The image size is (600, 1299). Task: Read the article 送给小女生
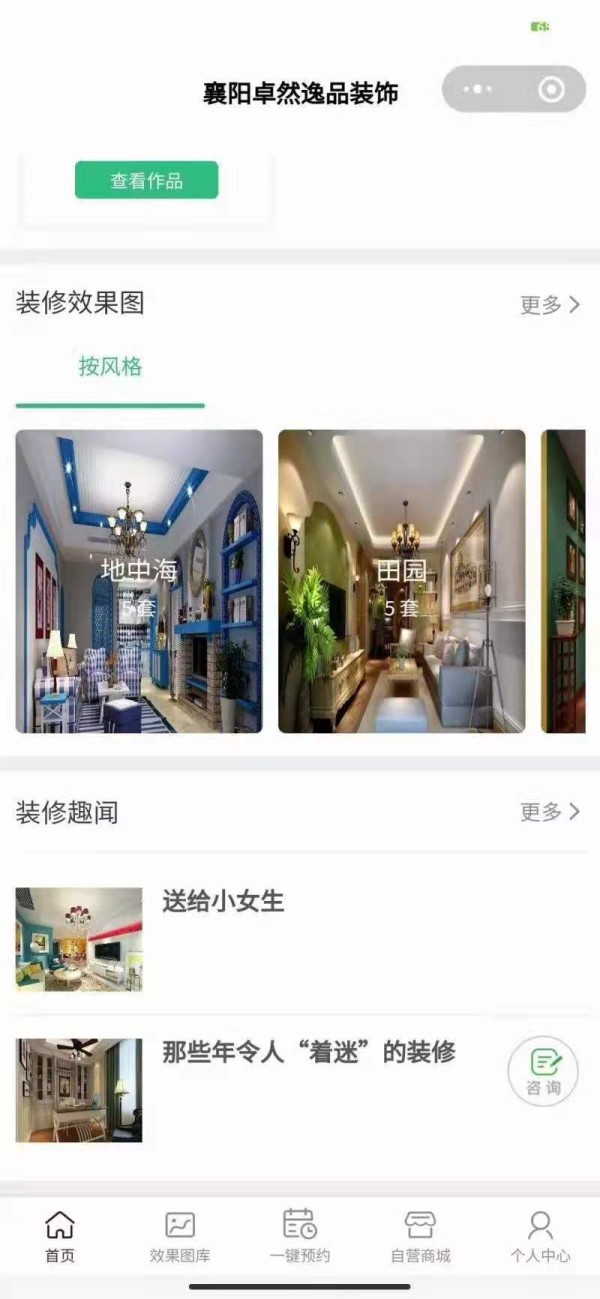pyautogui.click(x=223, y=901)
